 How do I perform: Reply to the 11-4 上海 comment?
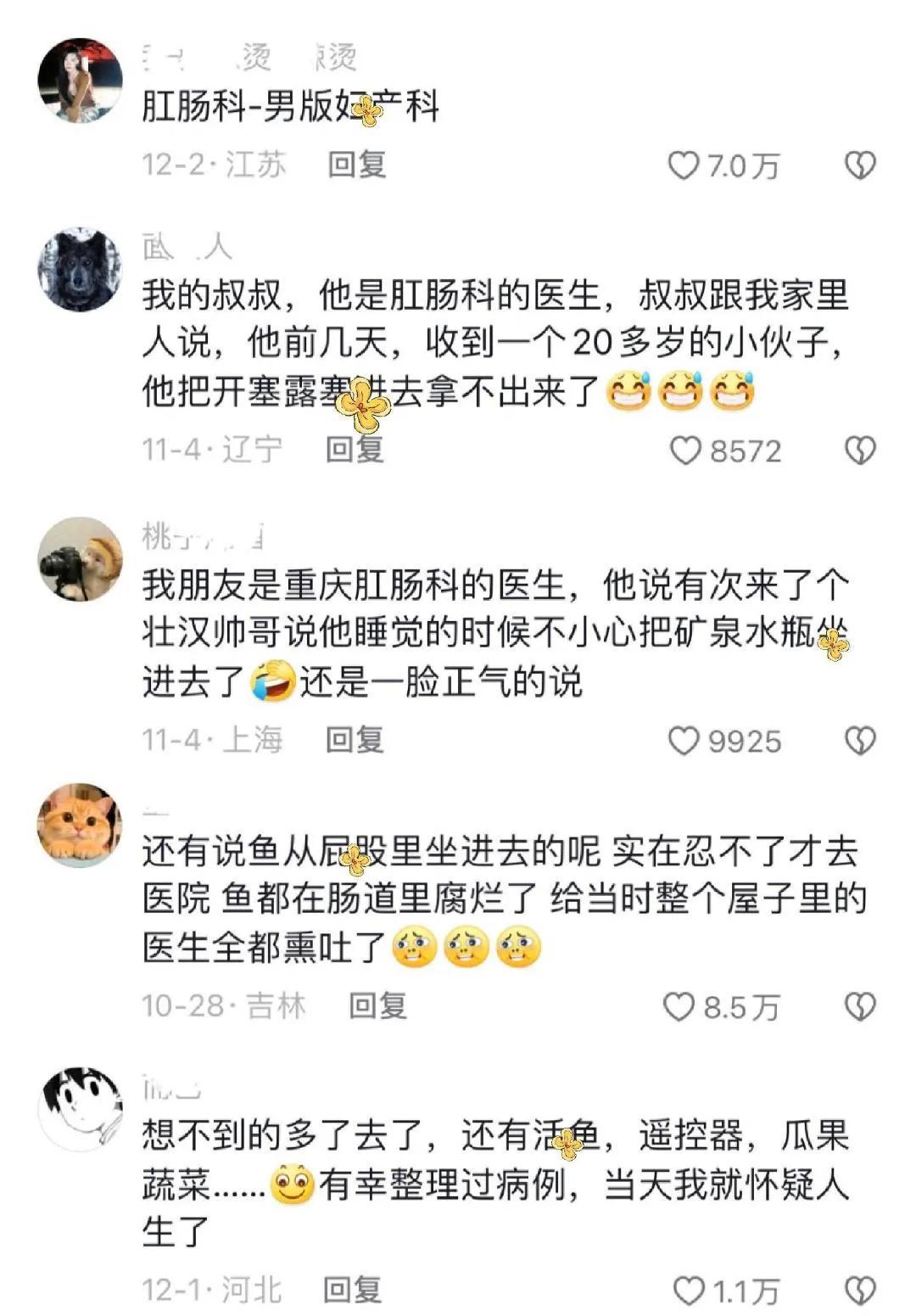pyautogui.click(x=355, y=740)
